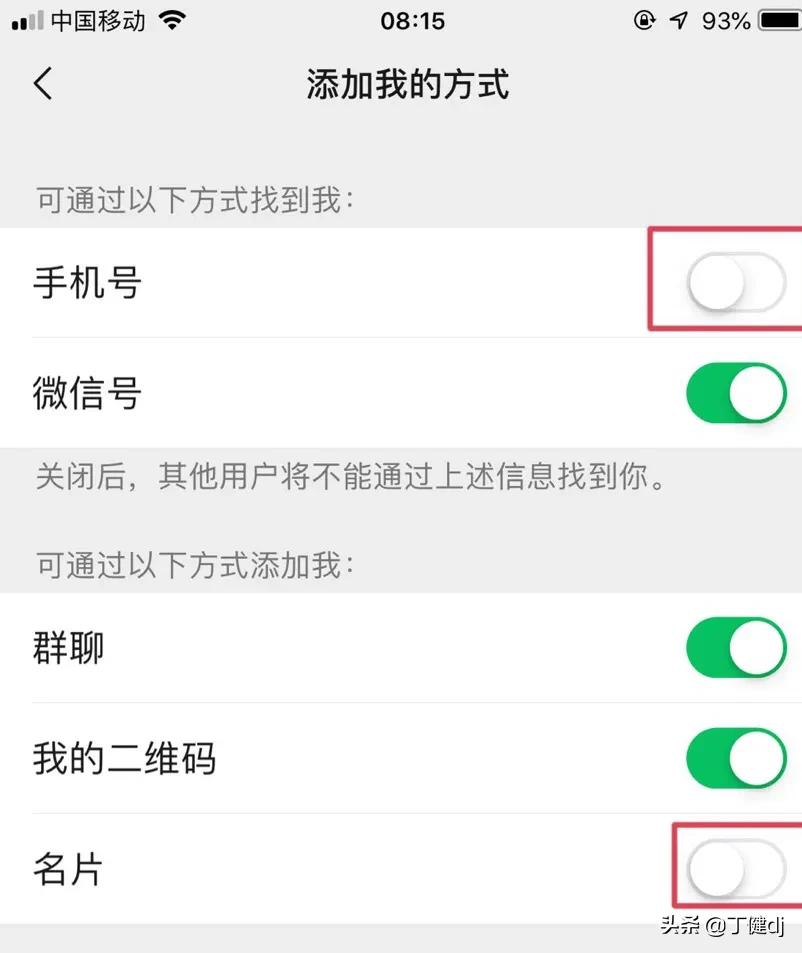Enable the 手机号 (phone number) switch

pyautogui.click(x=735, y=279)
